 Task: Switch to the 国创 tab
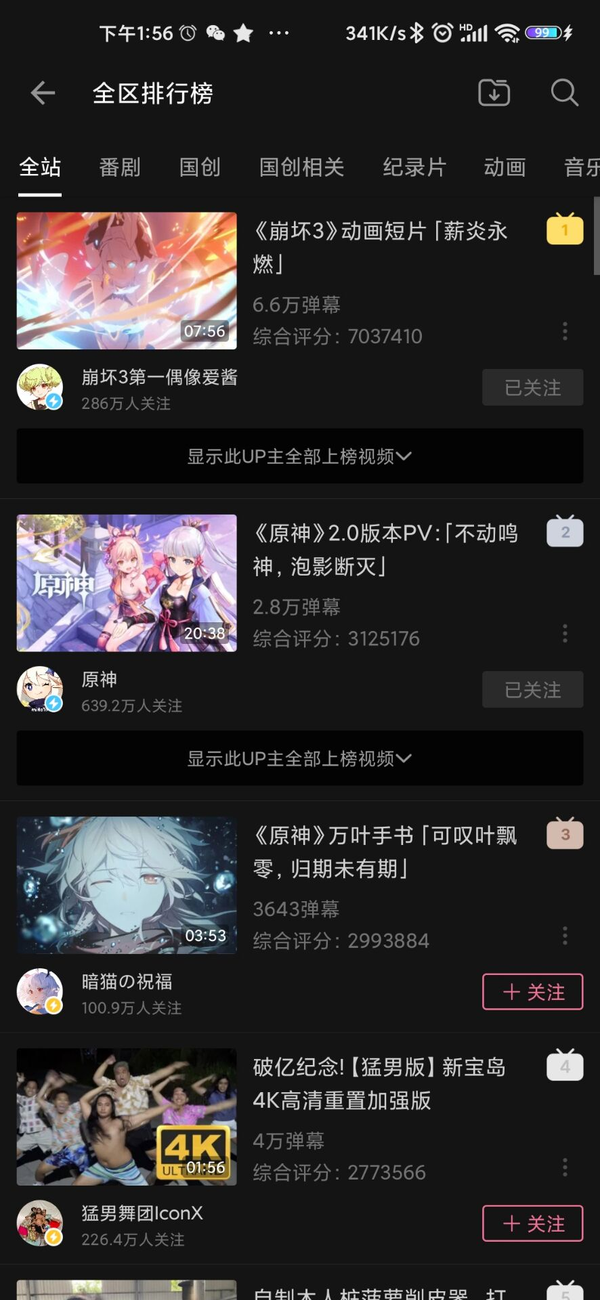[200, 167]
